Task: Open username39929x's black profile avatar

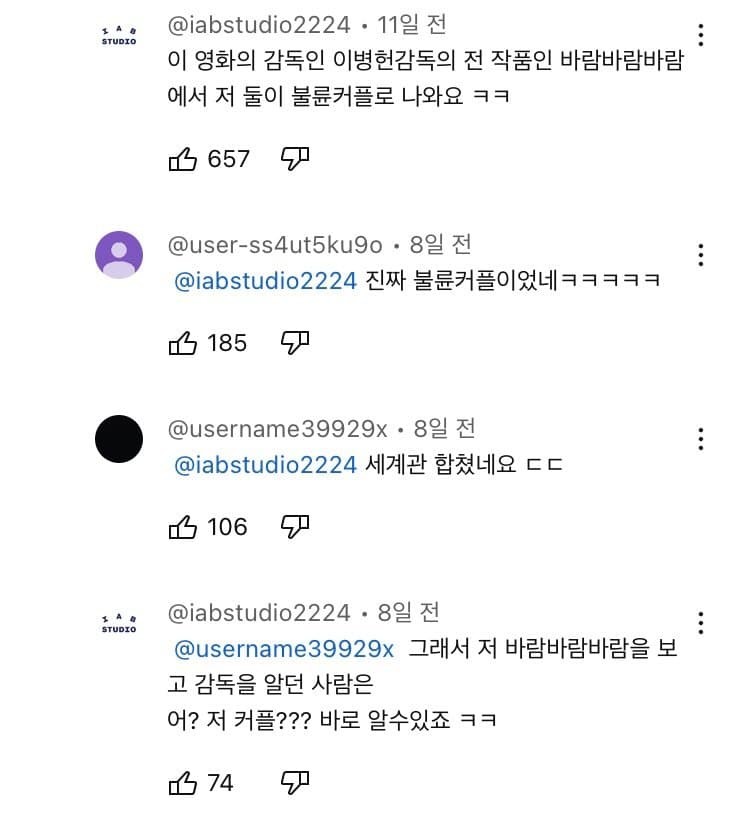Action: coord(119,438)
